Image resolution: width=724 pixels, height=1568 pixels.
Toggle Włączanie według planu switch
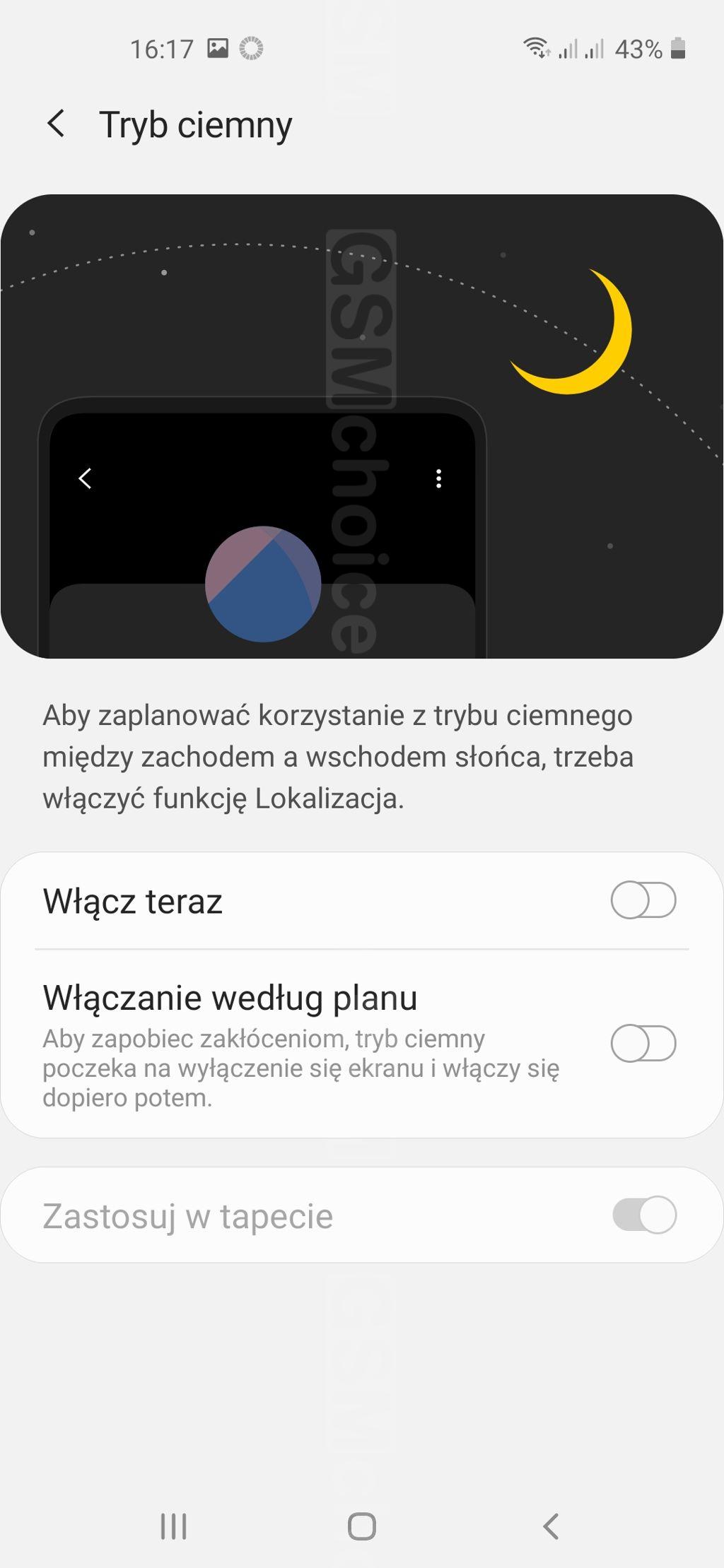(643, 1043)
